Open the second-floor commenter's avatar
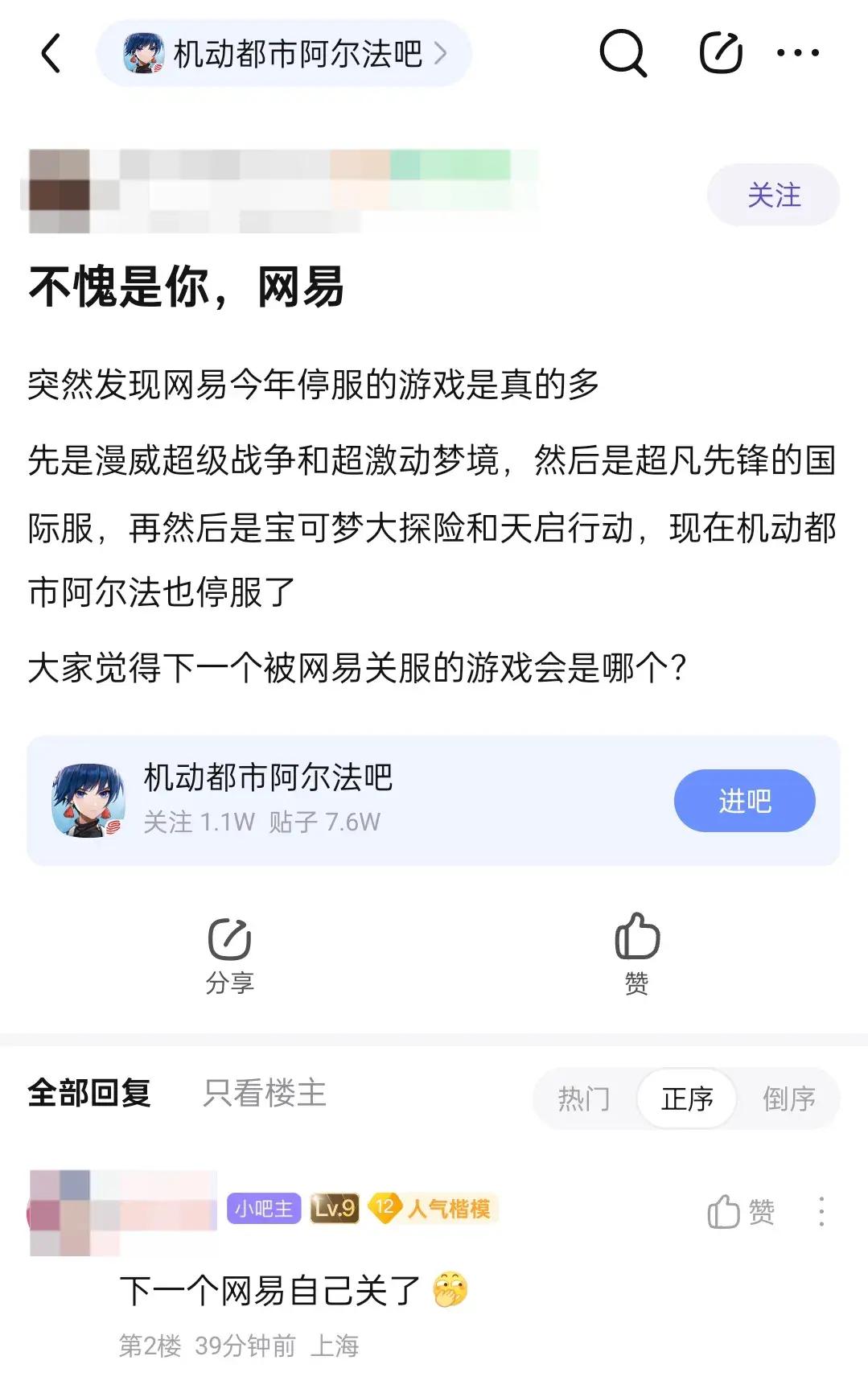This screenshot has height=1385, width=868. pyautogui.click(x=60, y=1212)
